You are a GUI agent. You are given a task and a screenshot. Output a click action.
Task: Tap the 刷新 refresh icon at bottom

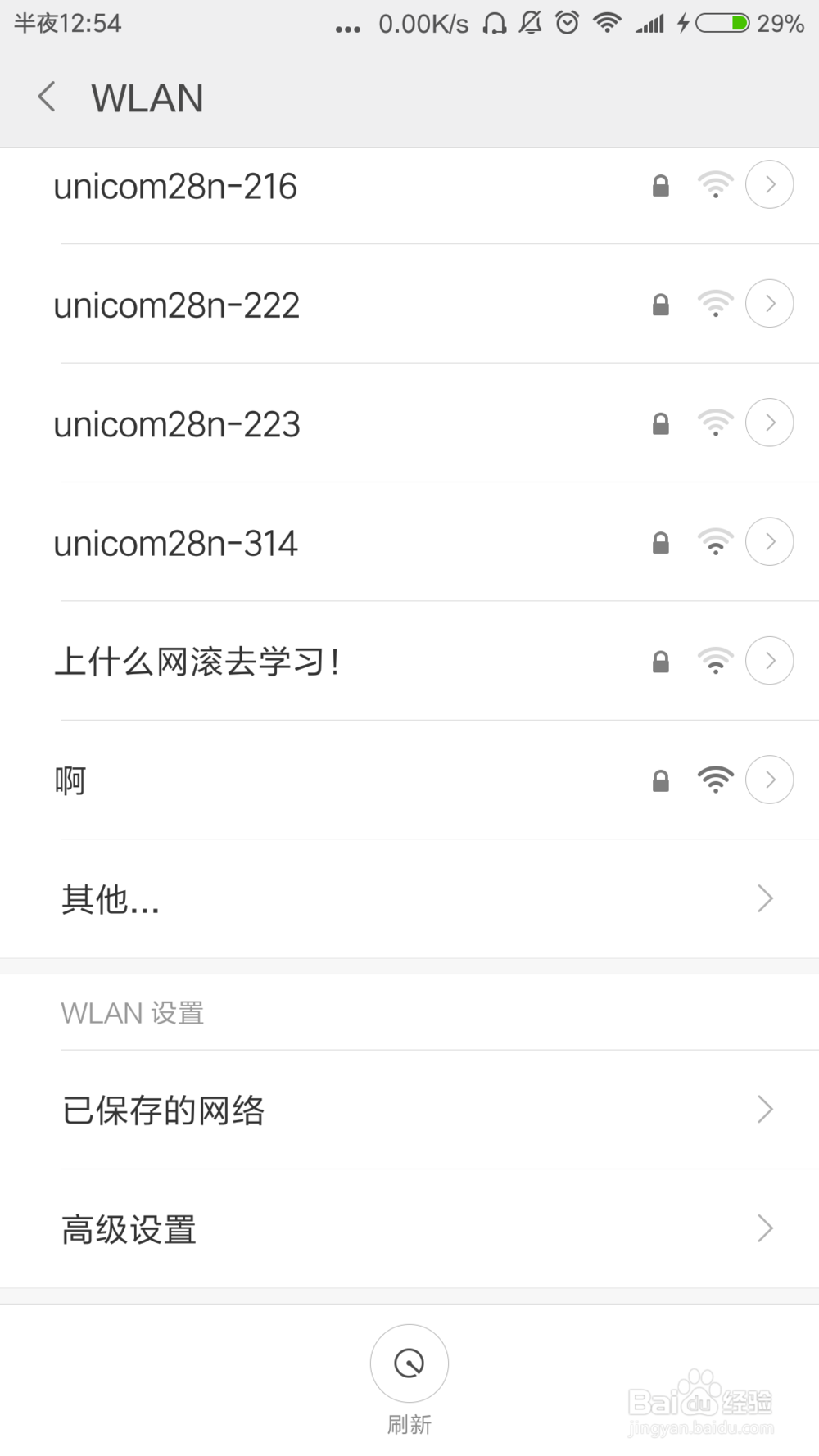409,1363
